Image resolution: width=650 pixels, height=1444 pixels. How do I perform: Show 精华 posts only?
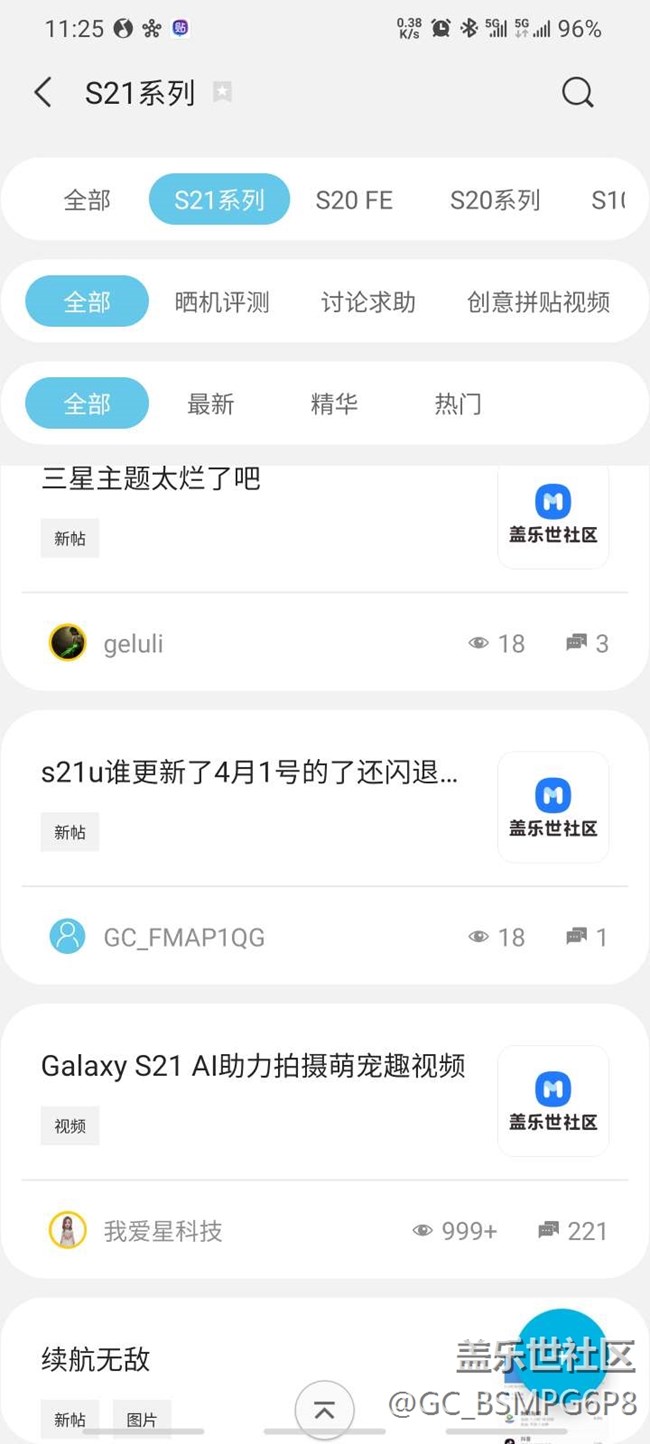tap(334, 404)
